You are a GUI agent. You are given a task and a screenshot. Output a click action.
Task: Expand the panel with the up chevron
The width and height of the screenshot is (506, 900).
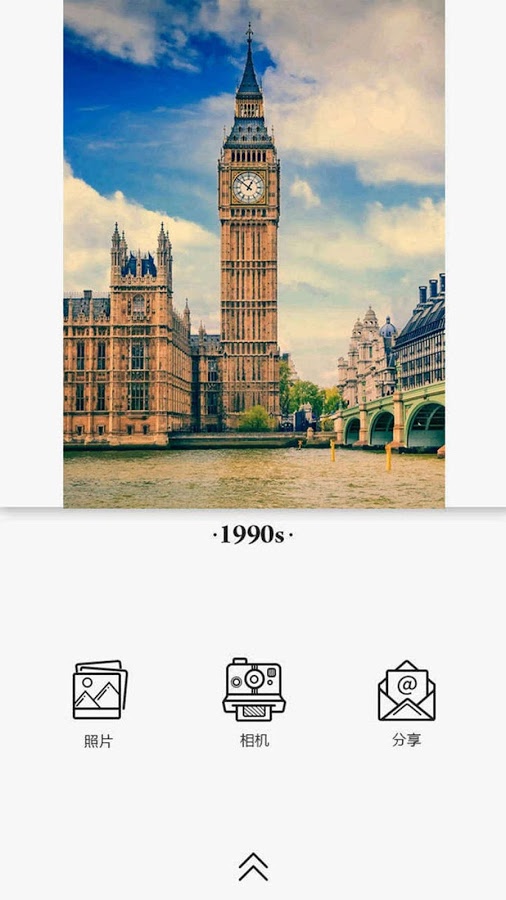pyautogui.click(x=253, y=867)
